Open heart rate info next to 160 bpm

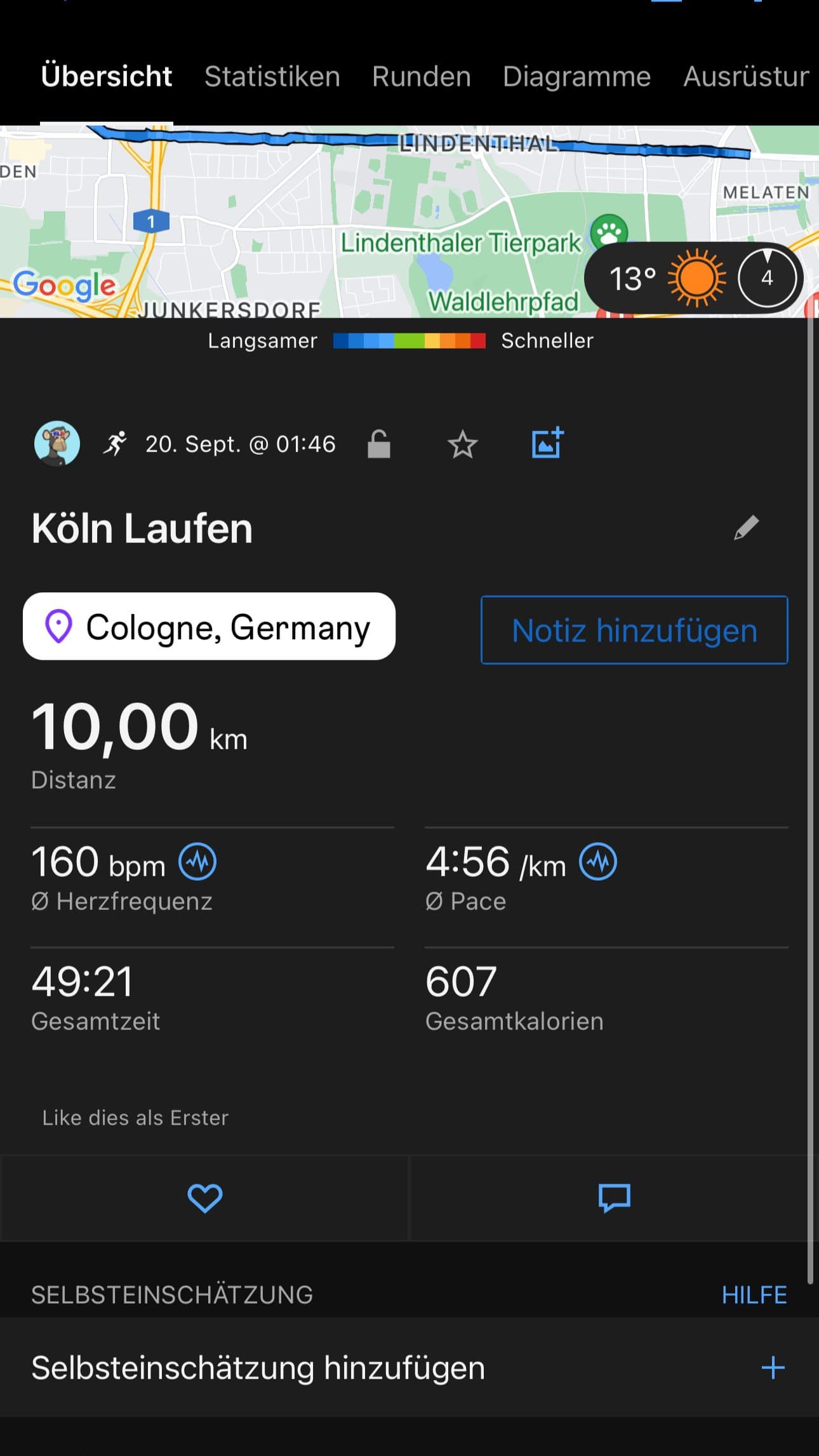[x=197, y=862]
